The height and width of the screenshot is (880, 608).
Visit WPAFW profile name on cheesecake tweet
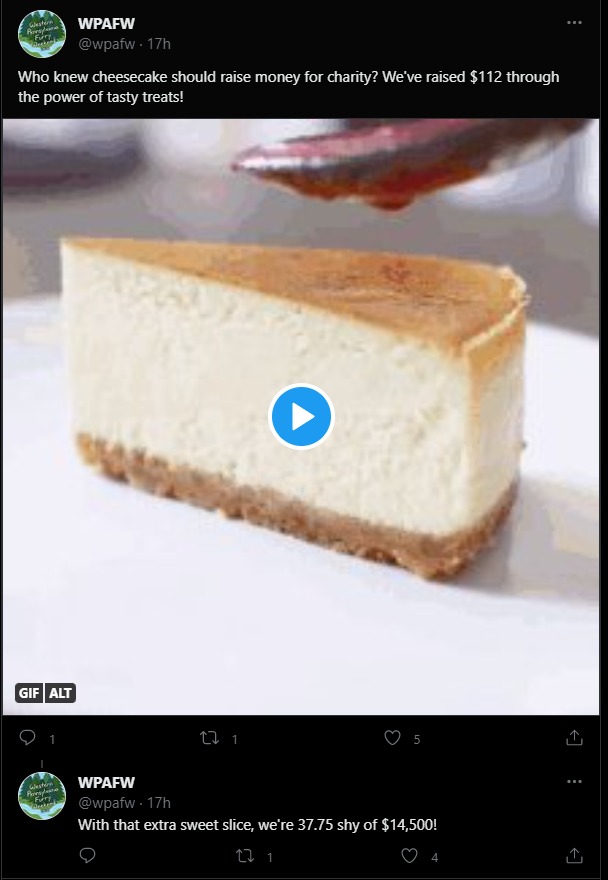[x=106, y=24]
